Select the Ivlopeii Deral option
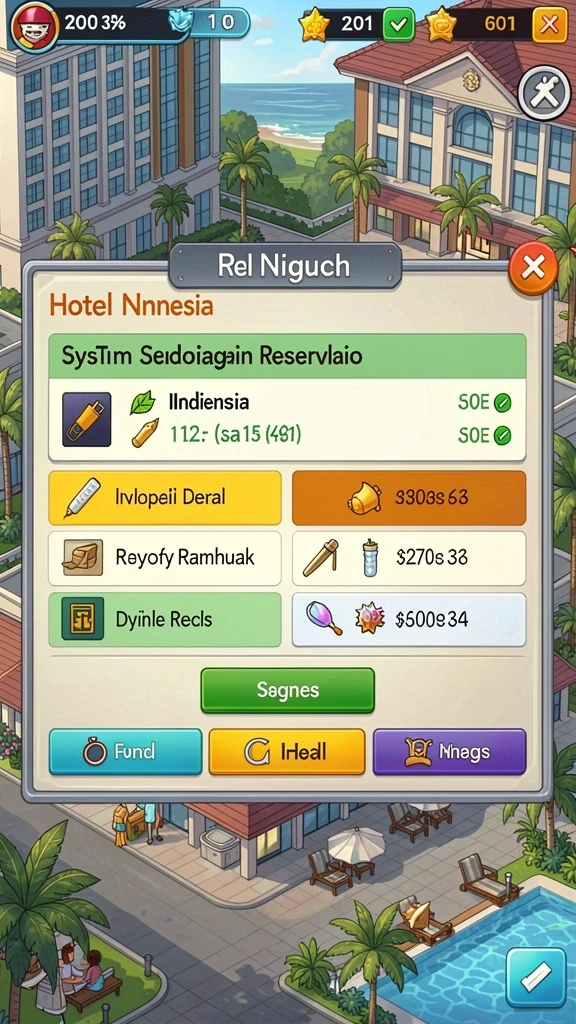Image resolution: width=576 pixels, height=1024 pixels. click(x=165, y=498)
